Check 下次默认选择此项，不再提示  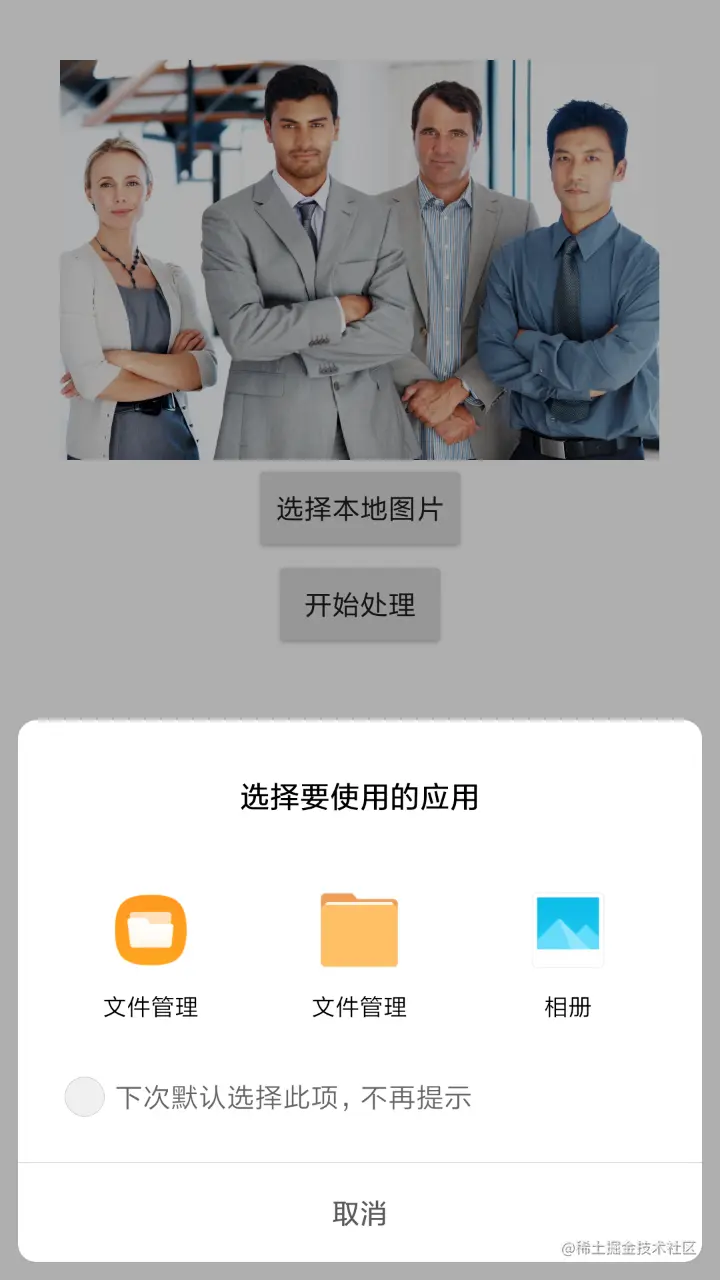coord(85,1097)
